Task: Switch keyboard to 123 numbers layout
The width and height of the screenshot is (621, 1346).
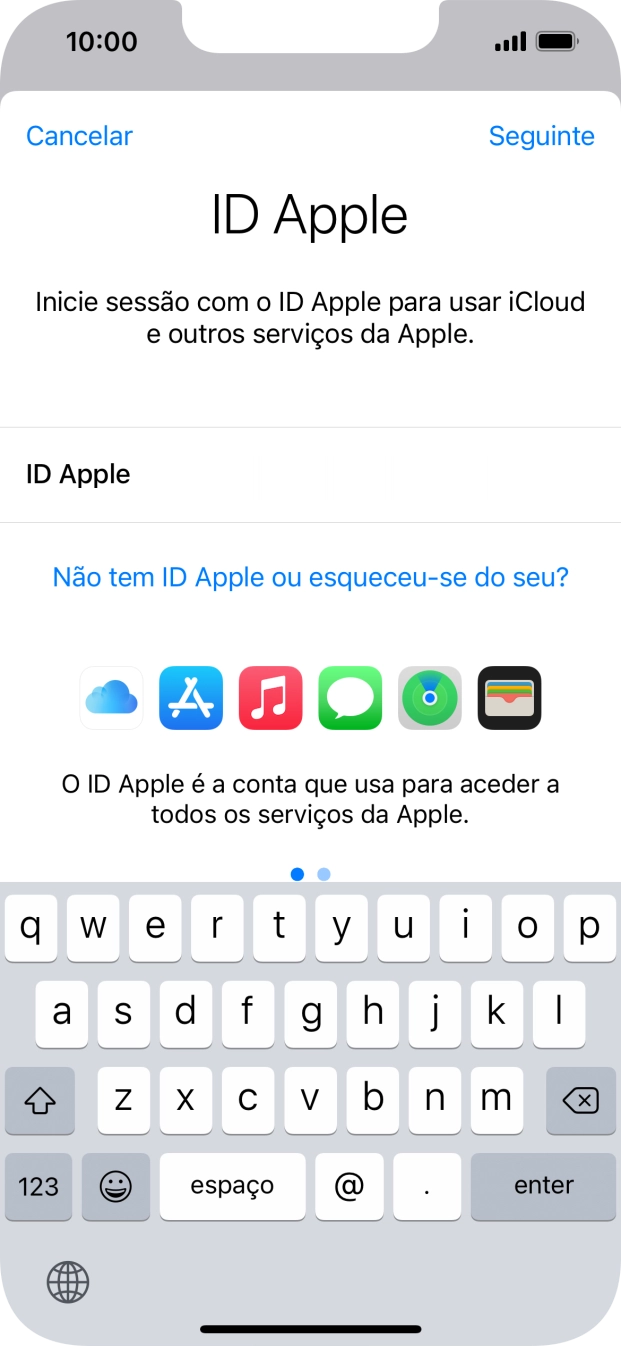Action: [38, 1186]
